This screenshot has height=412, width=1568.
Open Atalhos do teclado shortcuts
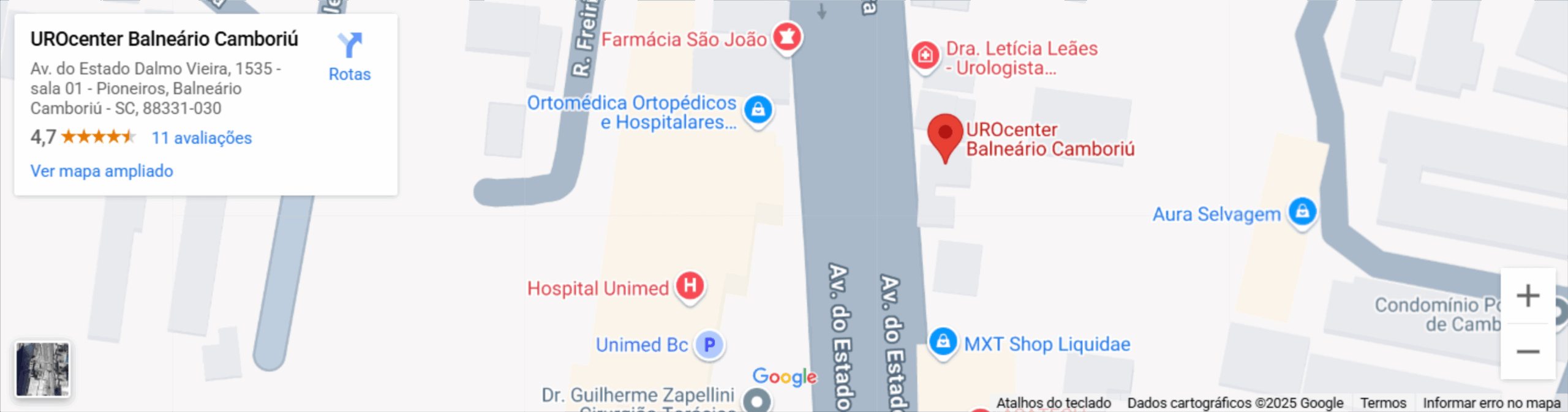(x=1053, y=403)
